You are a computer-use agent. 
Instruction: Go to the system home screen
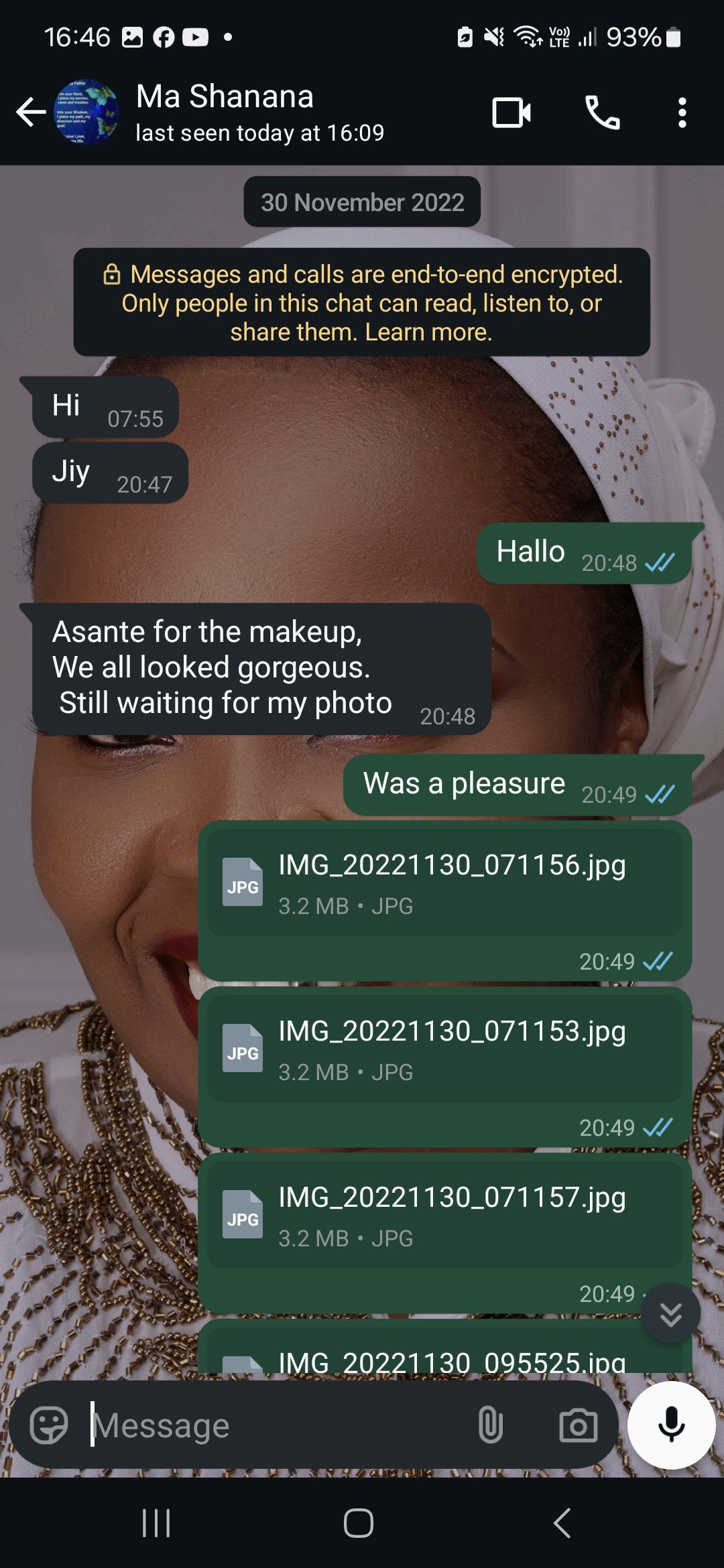click(359, 1523)
